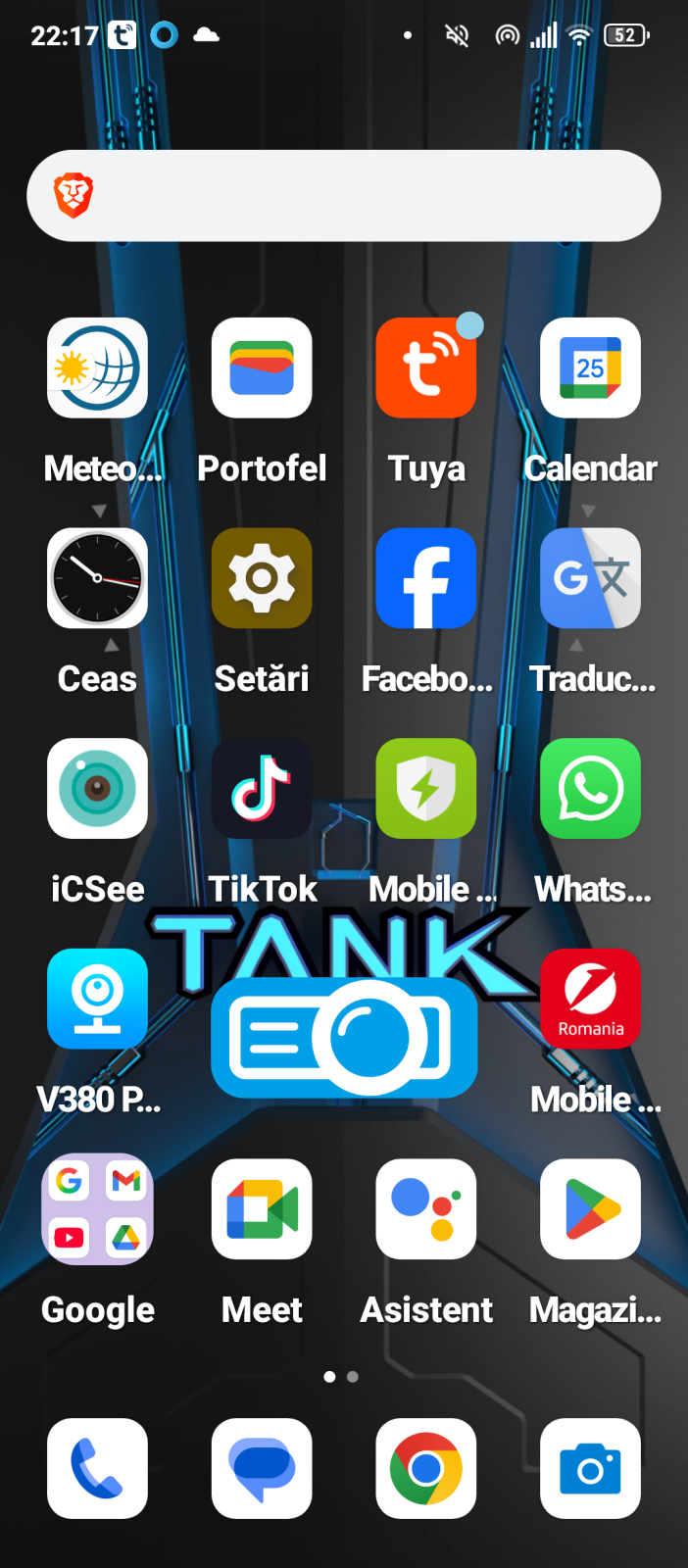This screenshot has width=688, height=1568.
Task: Launch Chrome from the dock
Action: [x=426, y=1468]
